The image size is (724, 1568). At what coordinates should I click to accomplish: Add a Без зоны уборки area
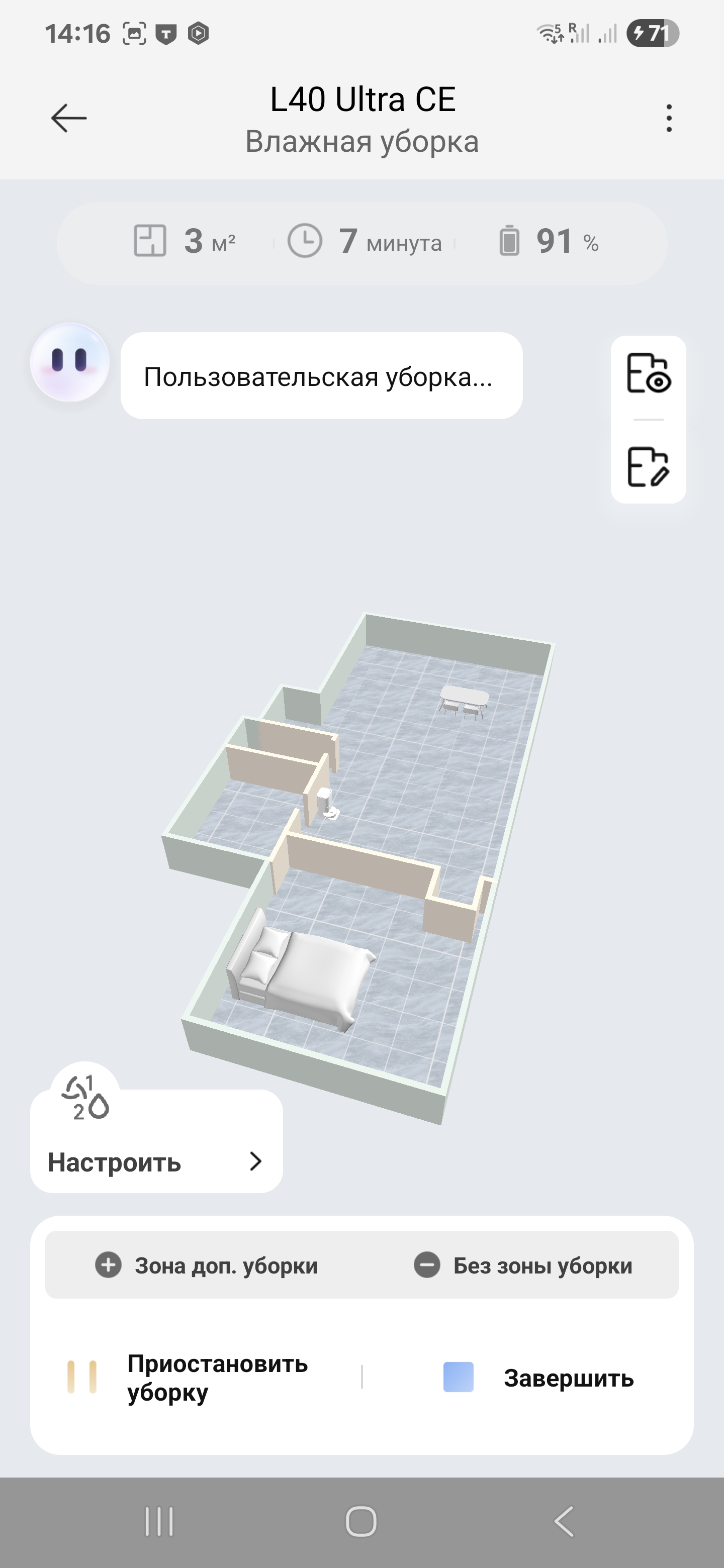point(523,1265)
